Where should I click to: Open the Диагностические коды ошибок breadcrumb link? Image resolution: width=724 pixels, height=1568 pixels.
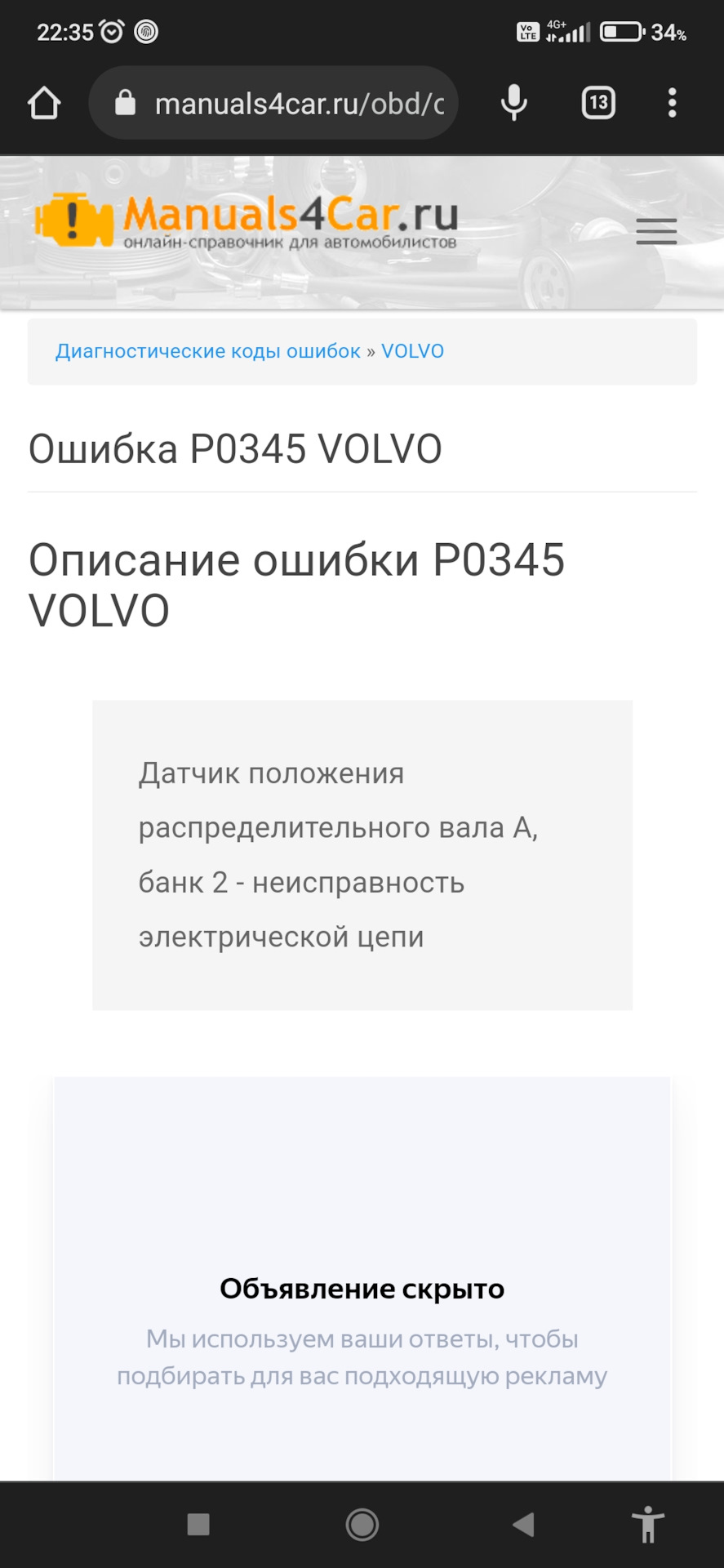[208, 351]
